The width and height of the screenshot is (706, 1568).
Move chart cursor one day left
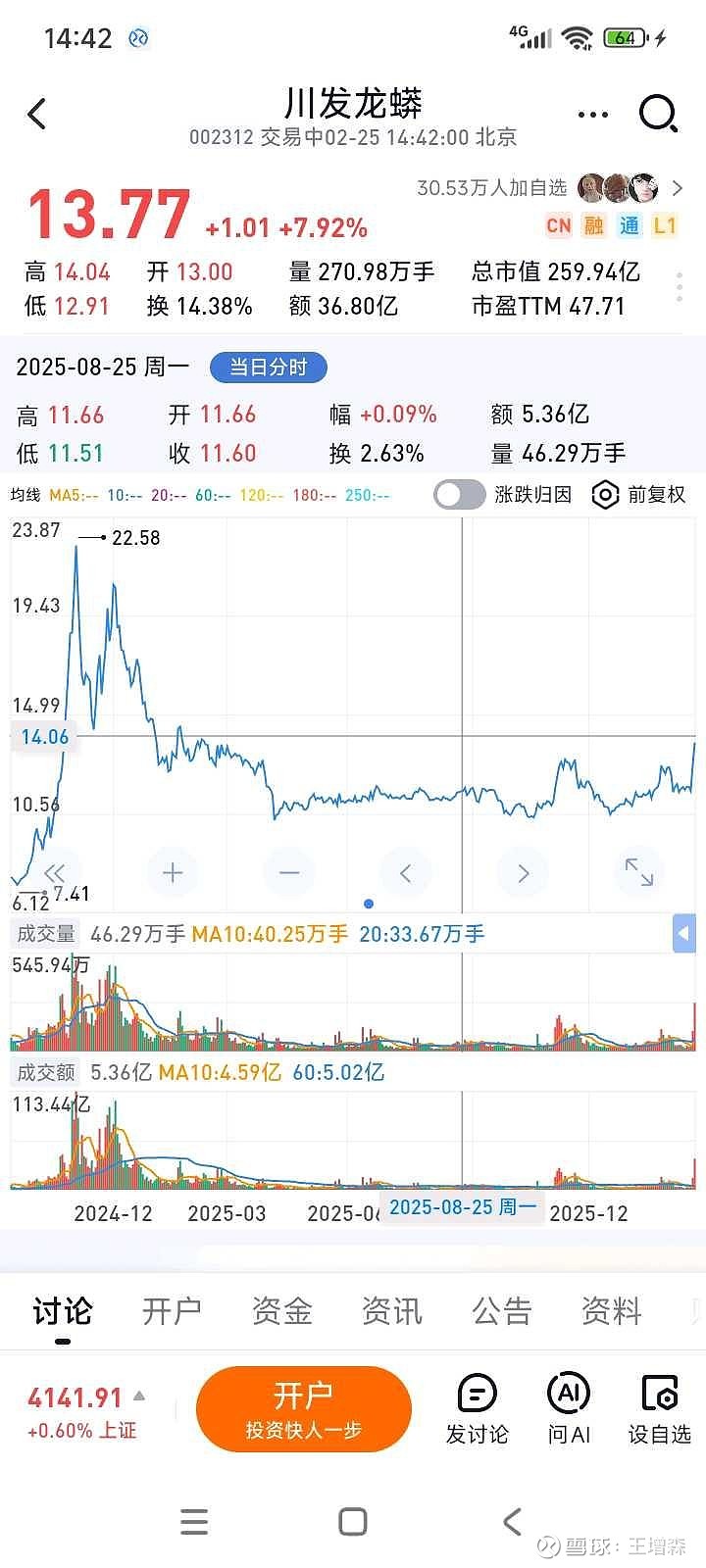pyautogui.click(x=406, y=872)
